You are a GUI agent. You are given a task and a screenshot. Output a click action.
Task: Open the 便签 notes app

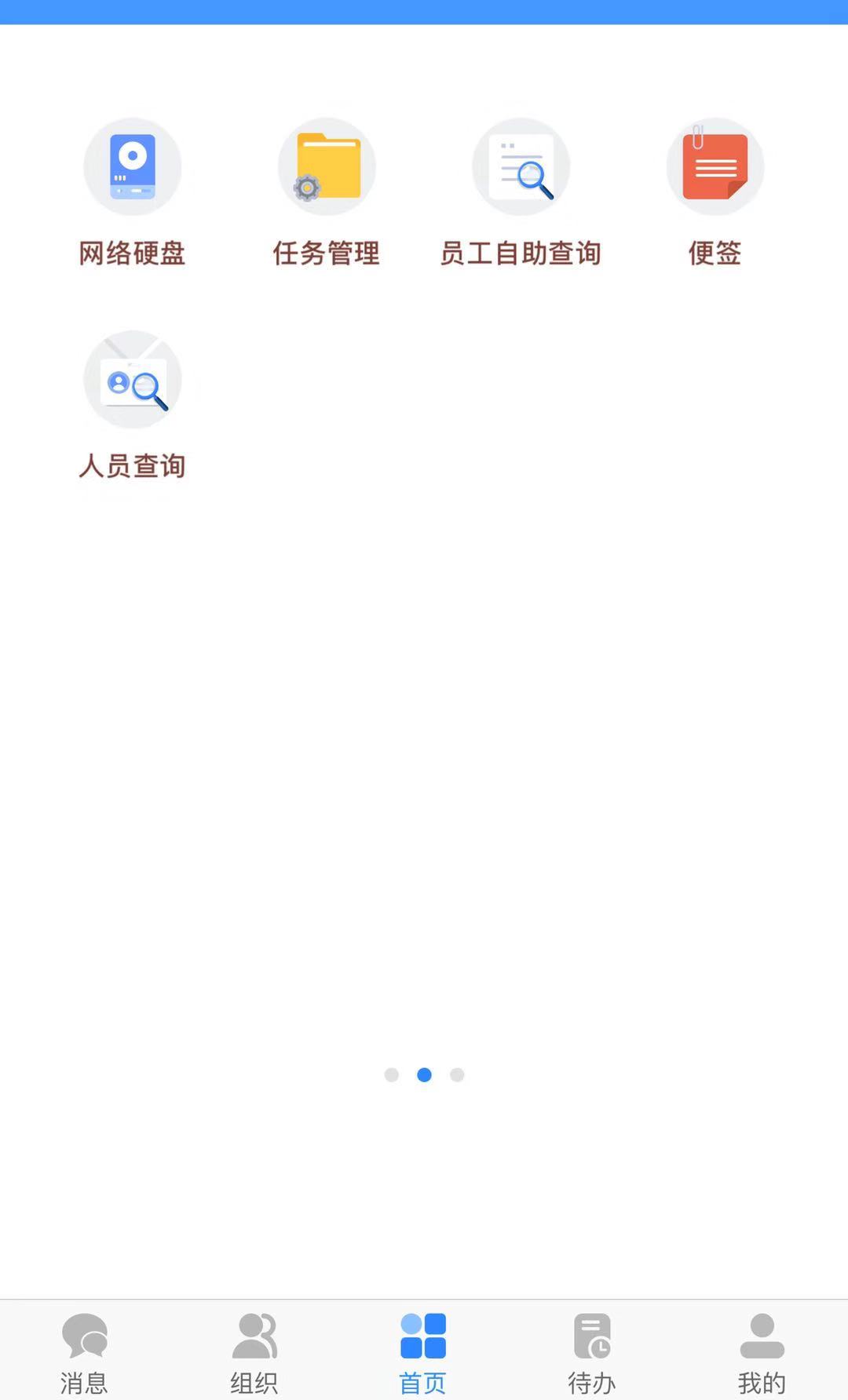coord(715,167)
